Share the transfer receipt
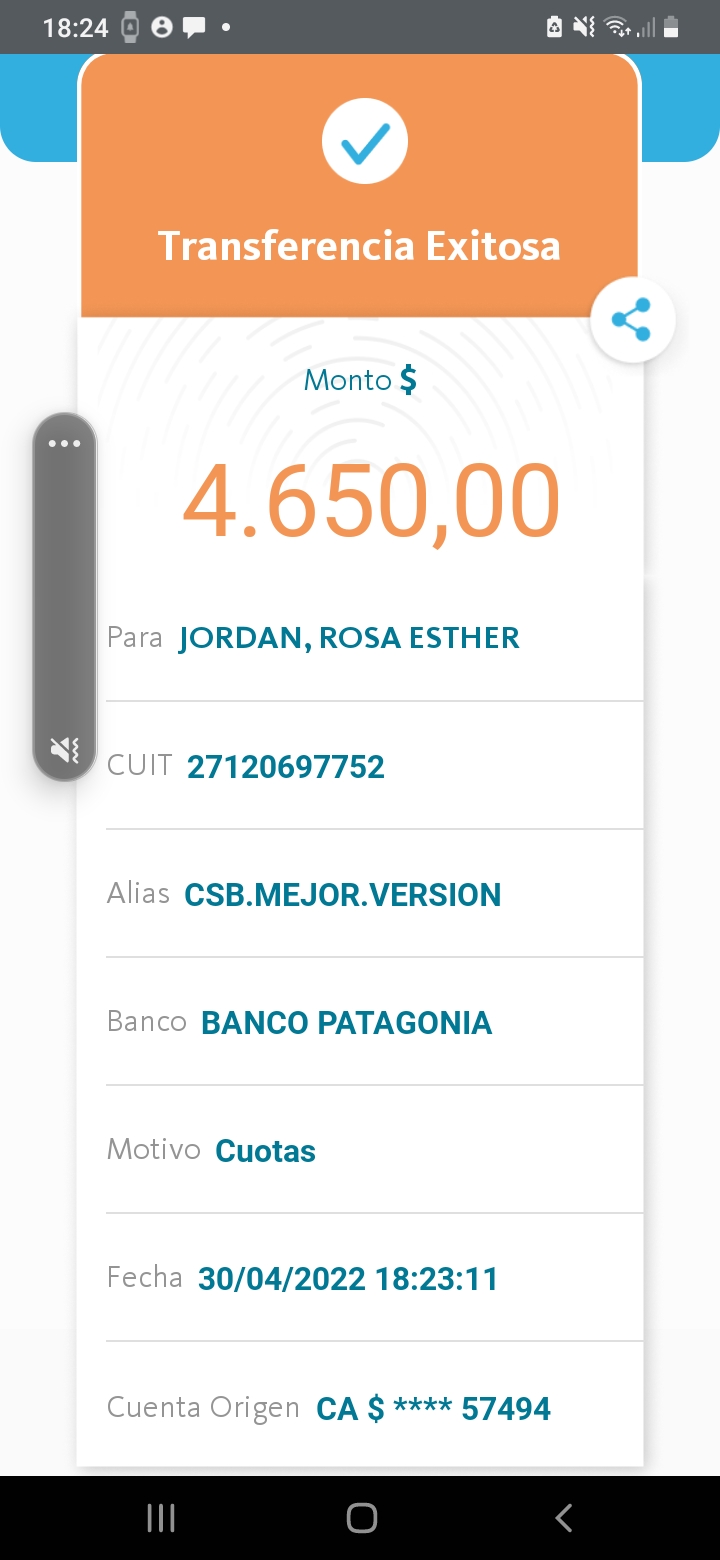 tap(632, 321)
